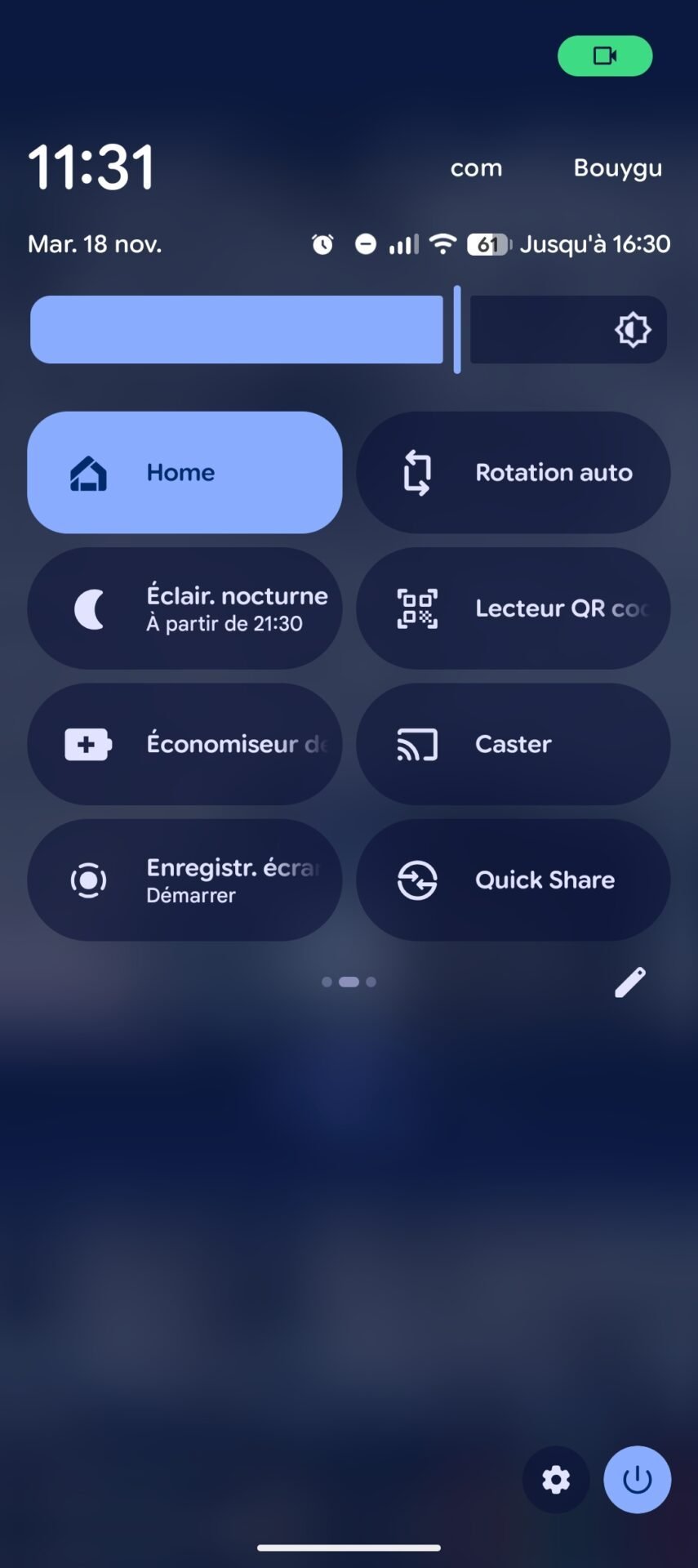The height and width of the screenshot is (1568, 698).
Task: Open Quick Share
Action: click(x=513, y=880)
